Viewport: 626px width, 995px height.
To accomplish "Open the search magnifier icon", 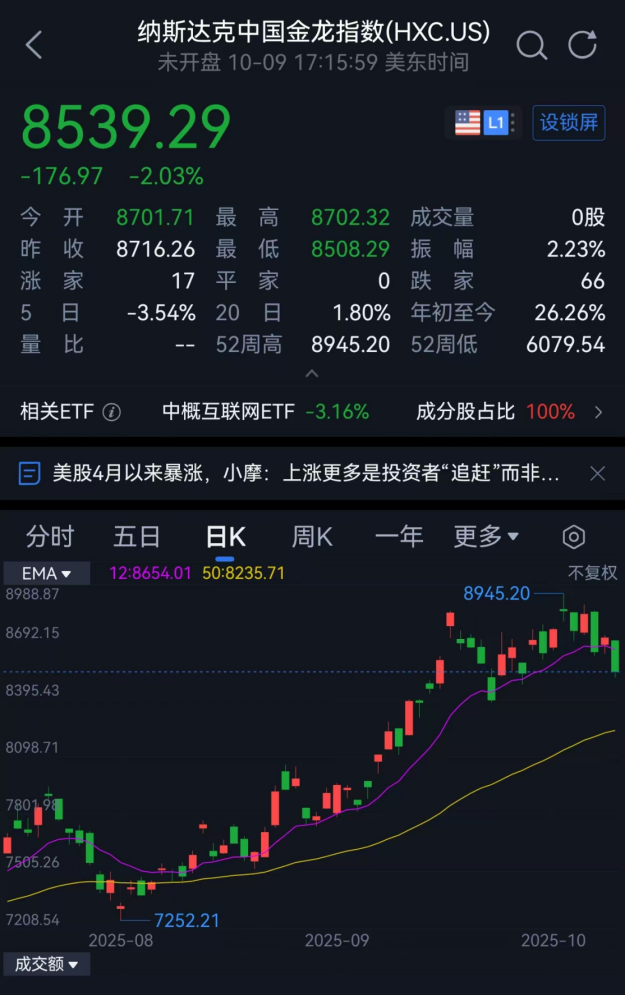I will (x=531, y=45).
